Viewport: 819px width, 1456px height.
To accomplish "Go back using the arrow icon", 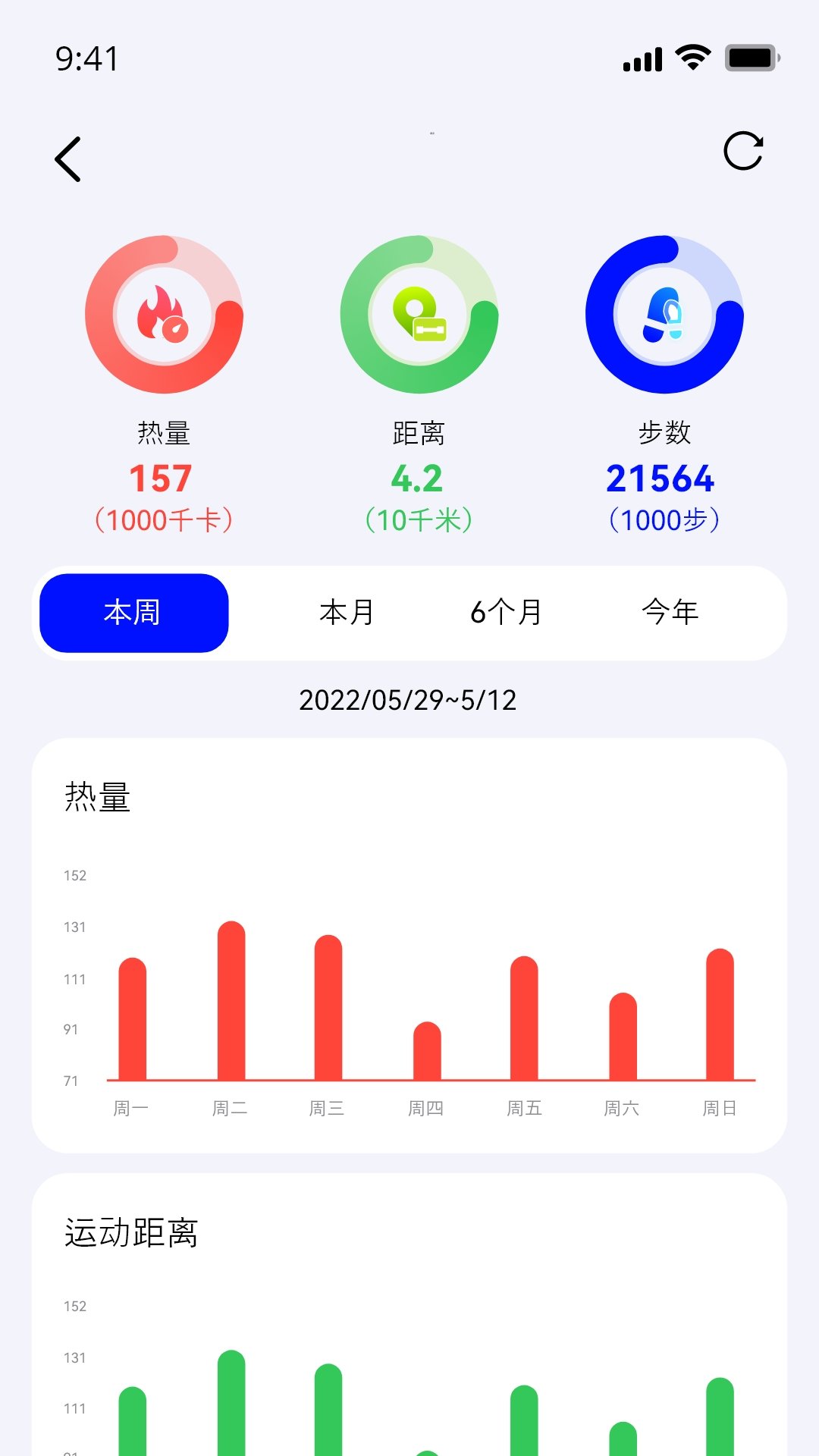I will click(68, 159).
